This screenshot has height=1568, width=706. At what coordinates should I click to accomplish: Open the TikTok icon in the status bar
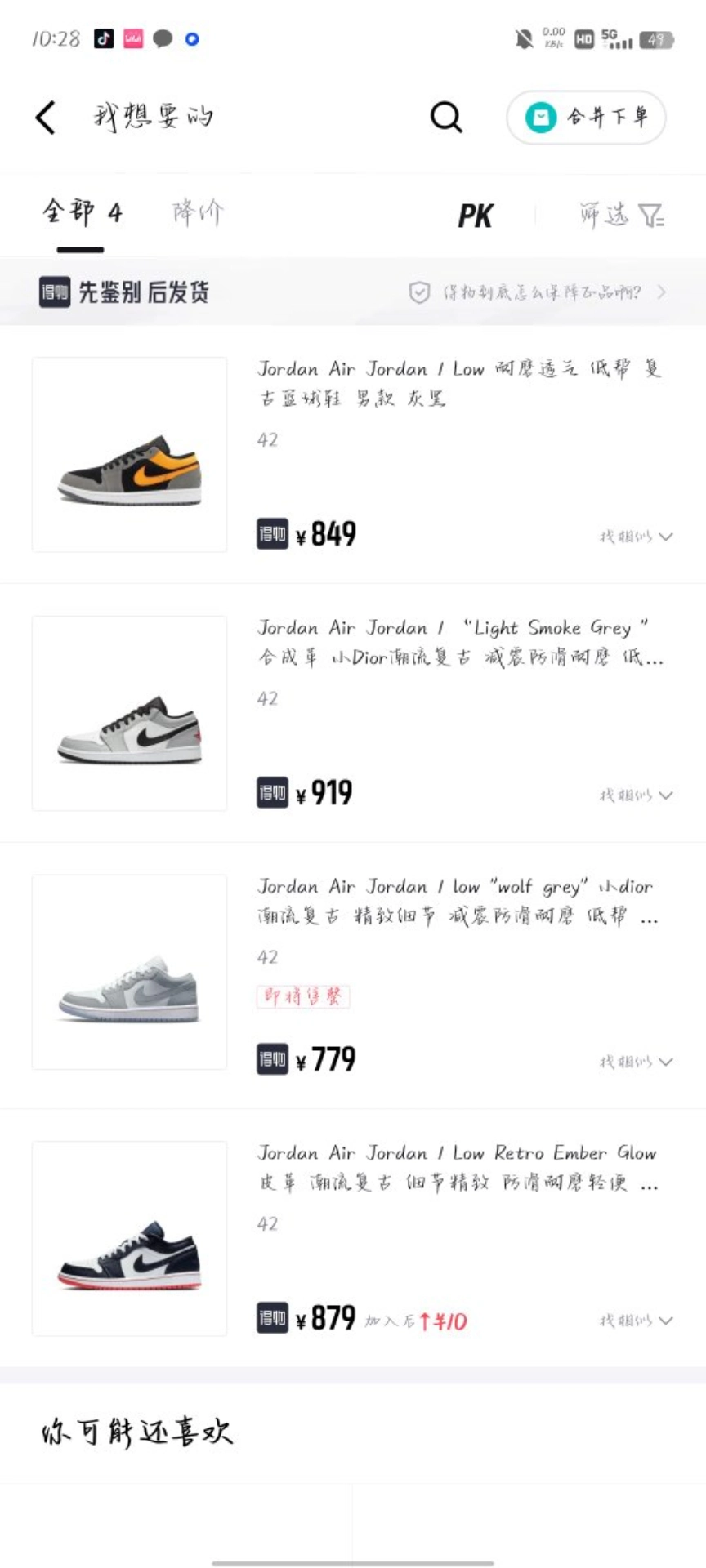point(105,38)
